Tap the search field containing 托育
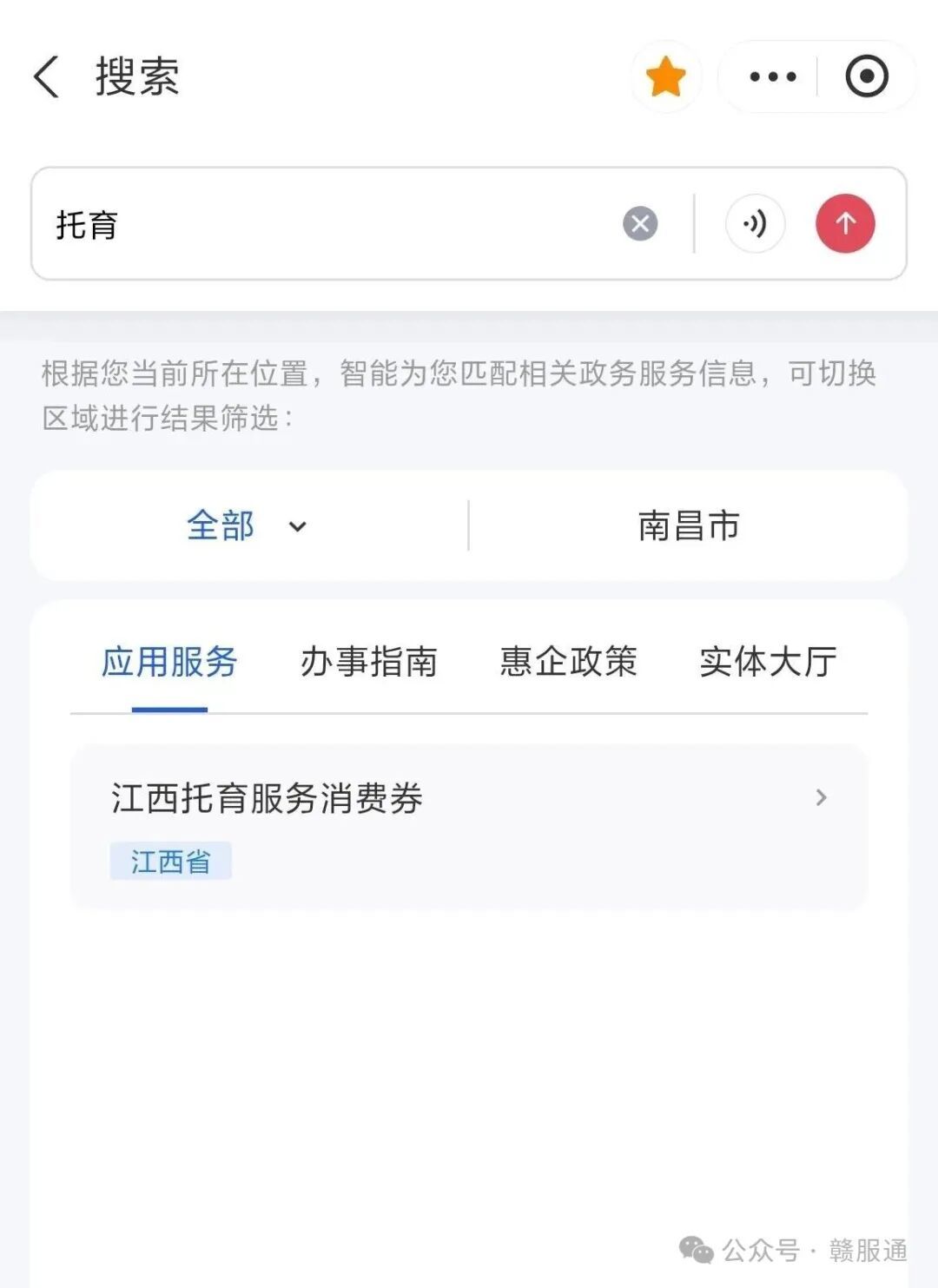938x1288 pixels. pos(330,224)
